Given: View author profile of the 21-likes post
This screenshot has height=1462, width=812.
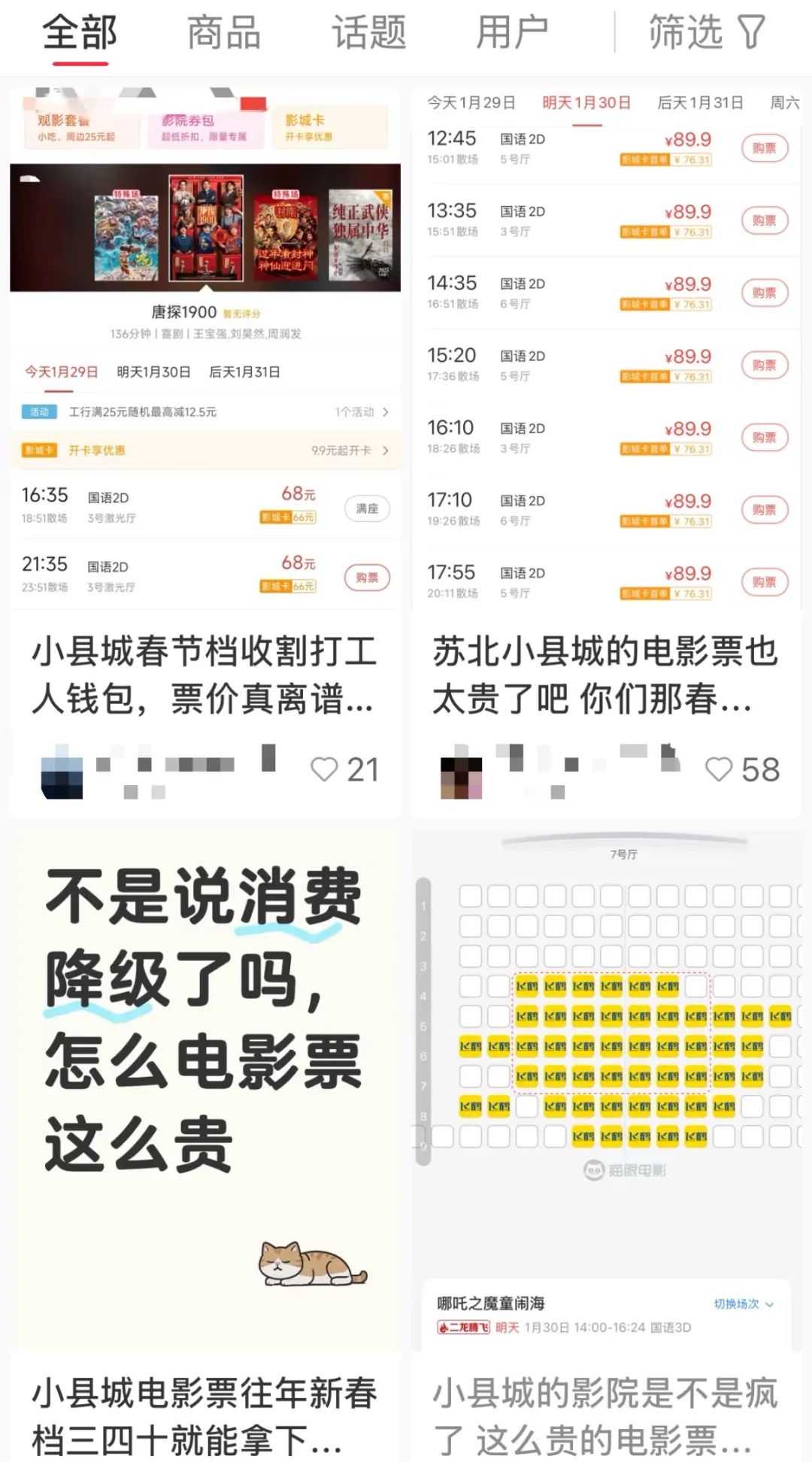Looking at the screenshot, I should coord(62,772).
